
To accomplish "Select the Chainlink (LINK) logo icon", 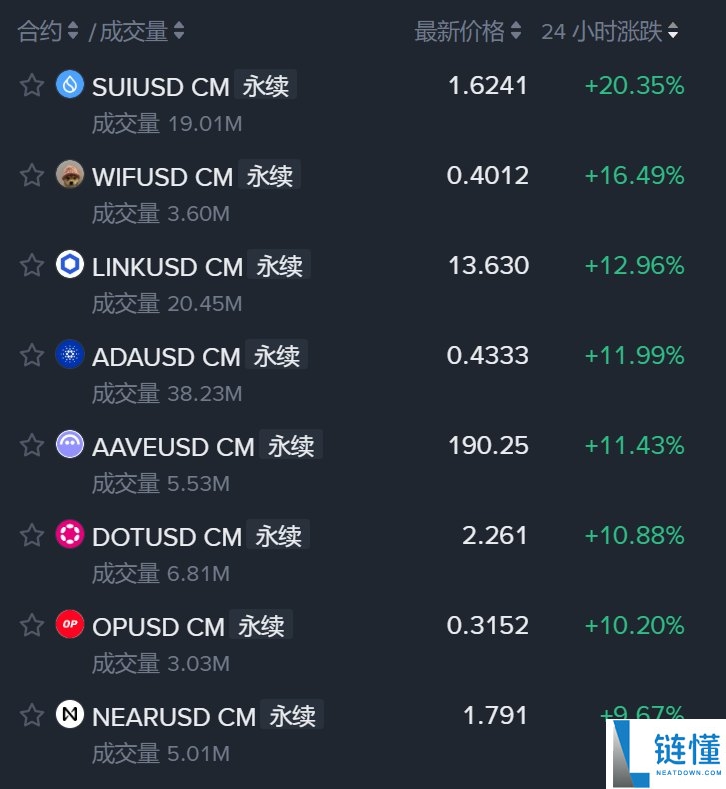I will 68,265.
